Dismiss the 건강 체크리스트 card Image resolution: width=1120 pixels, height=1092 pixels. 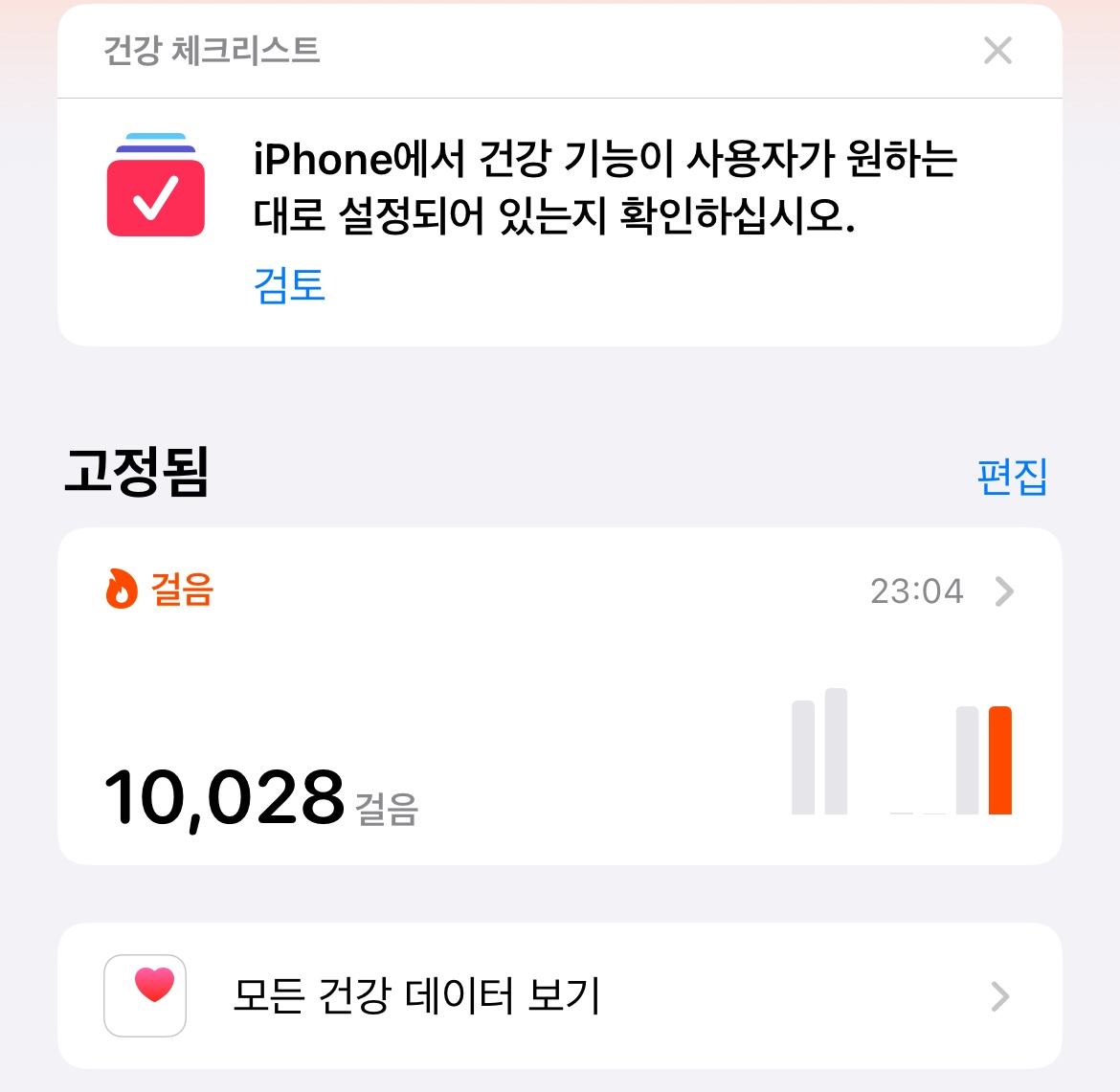pos(997,51)
